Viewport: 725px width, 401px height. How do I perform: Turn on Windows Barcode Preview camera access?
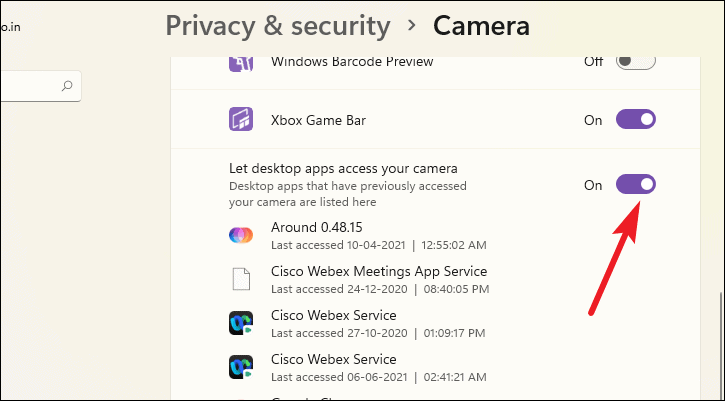(x=635, y=62)
